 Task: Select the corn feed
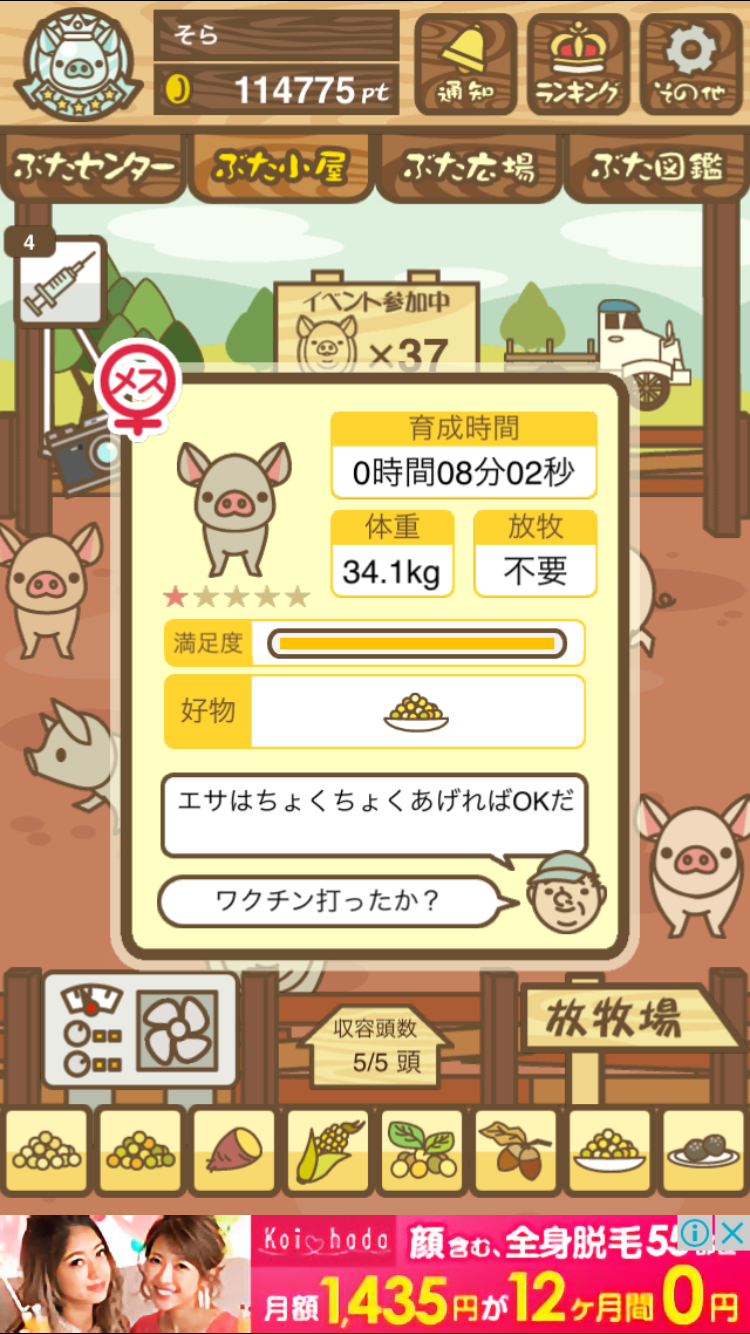[x=328, y=1152]
